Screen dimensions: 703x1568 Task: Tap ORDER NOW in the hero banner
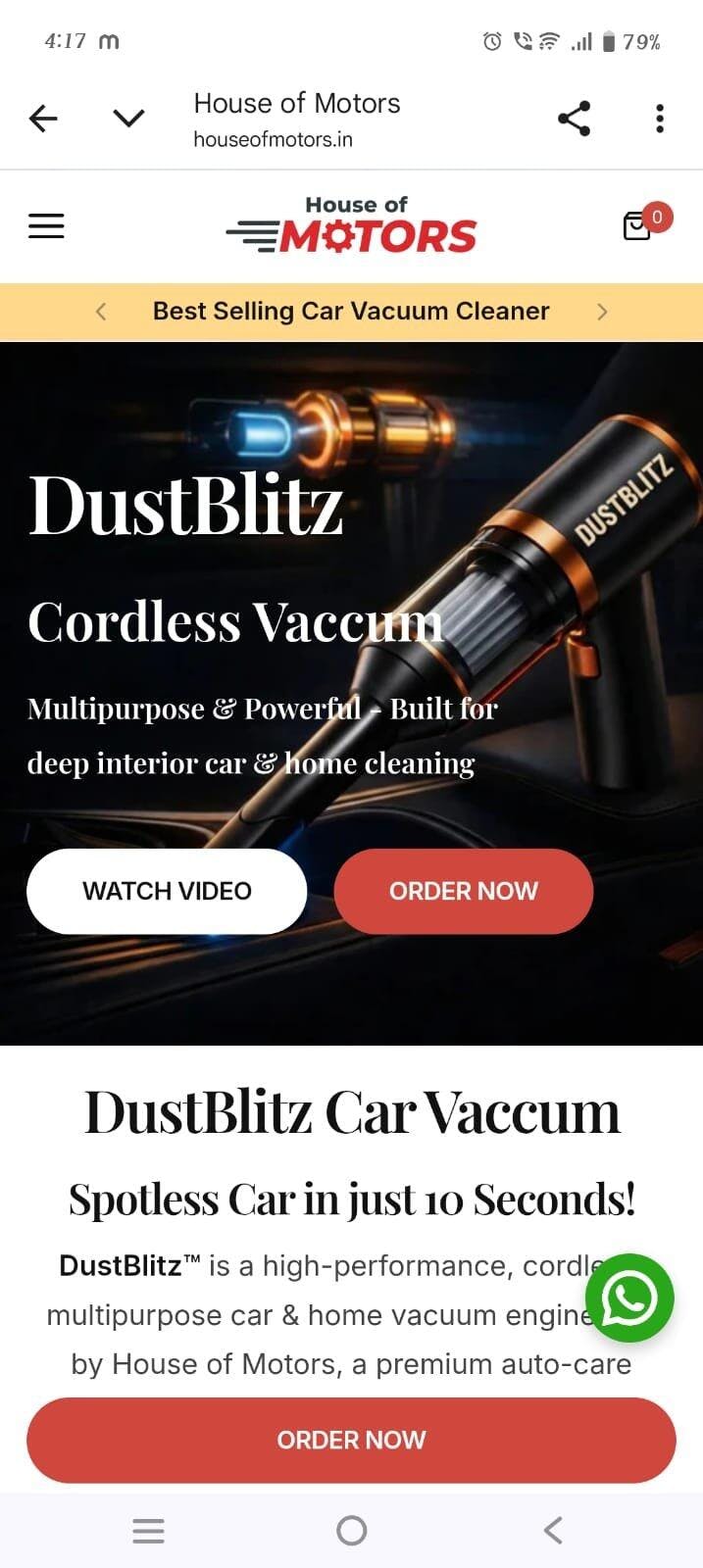tap(463, 891)
